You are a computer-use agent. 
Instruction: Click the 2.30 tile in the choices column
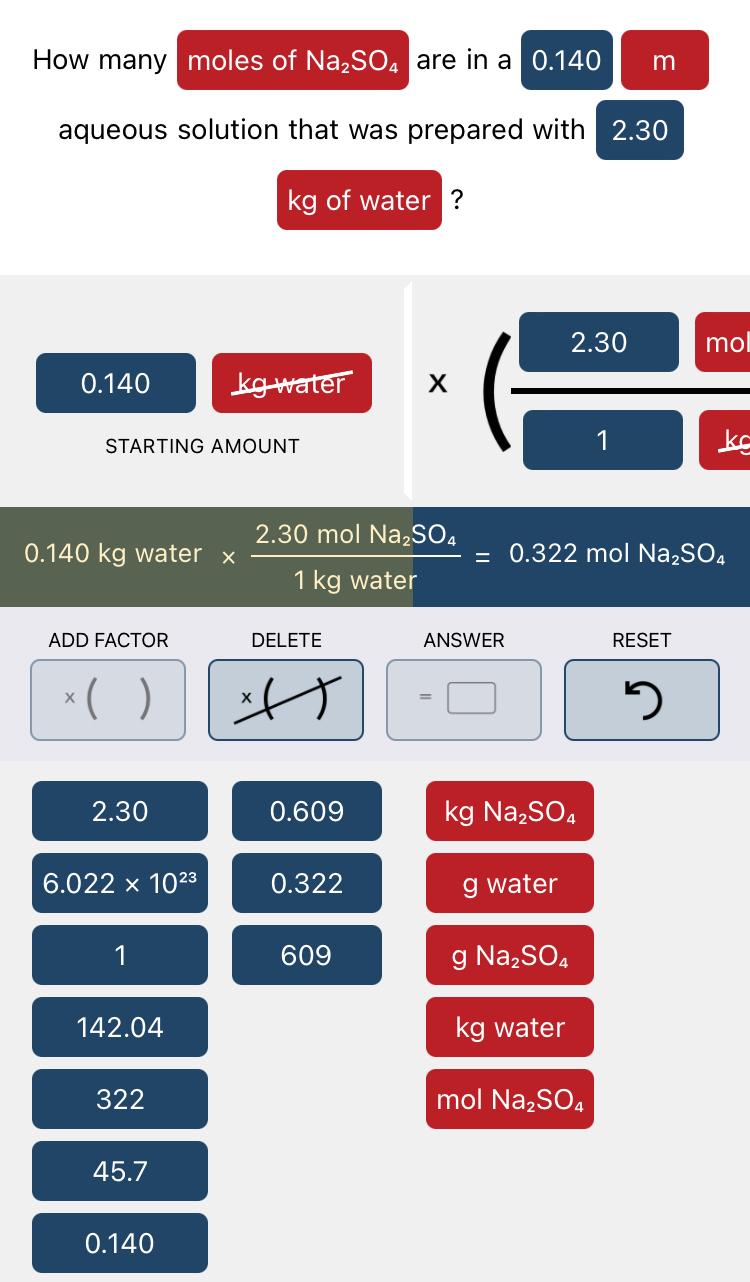[x=119, y=811]
